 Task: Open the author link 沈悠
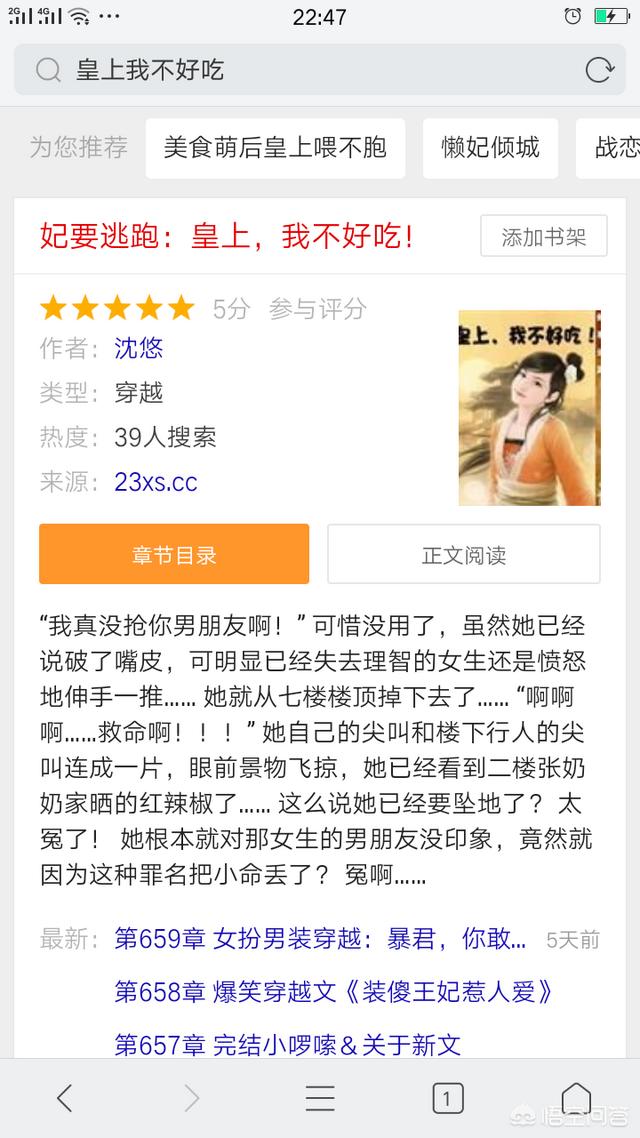click(139, 348)
